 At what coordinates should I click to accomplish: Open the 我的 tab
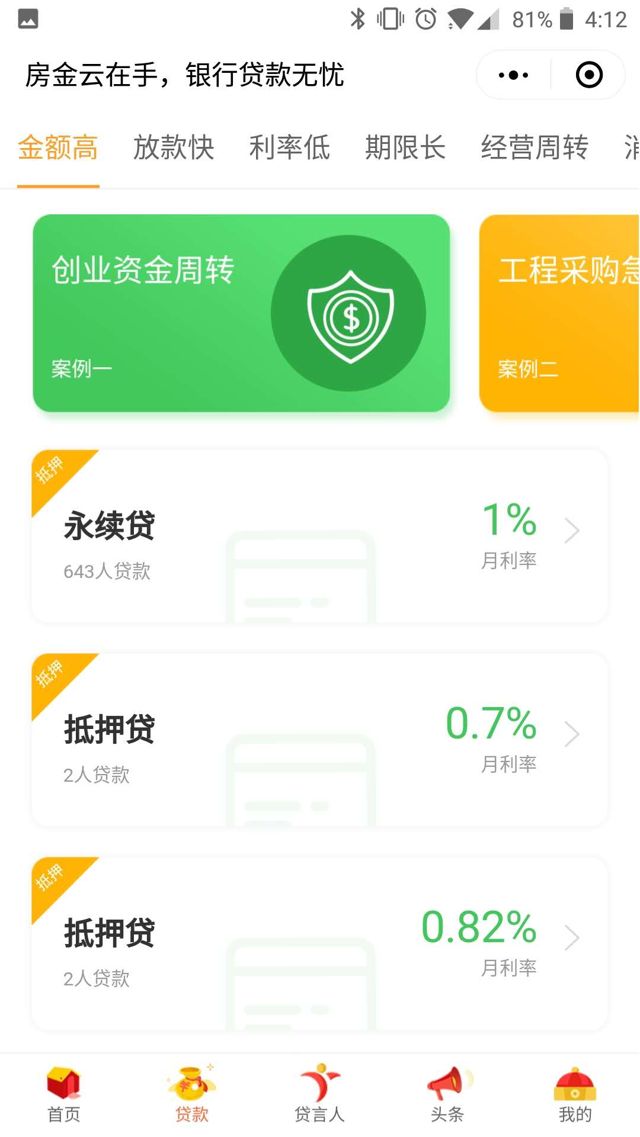(575, 1095)
